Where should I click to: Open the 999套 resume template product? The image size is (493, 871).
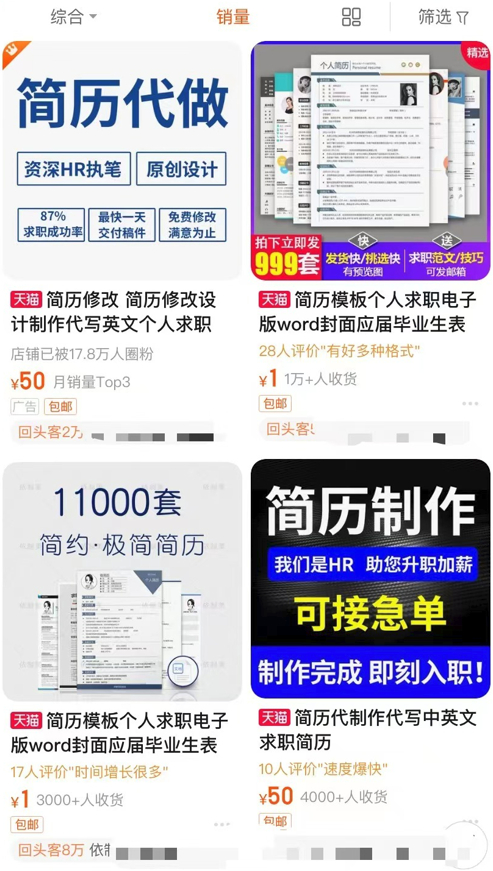370,160
